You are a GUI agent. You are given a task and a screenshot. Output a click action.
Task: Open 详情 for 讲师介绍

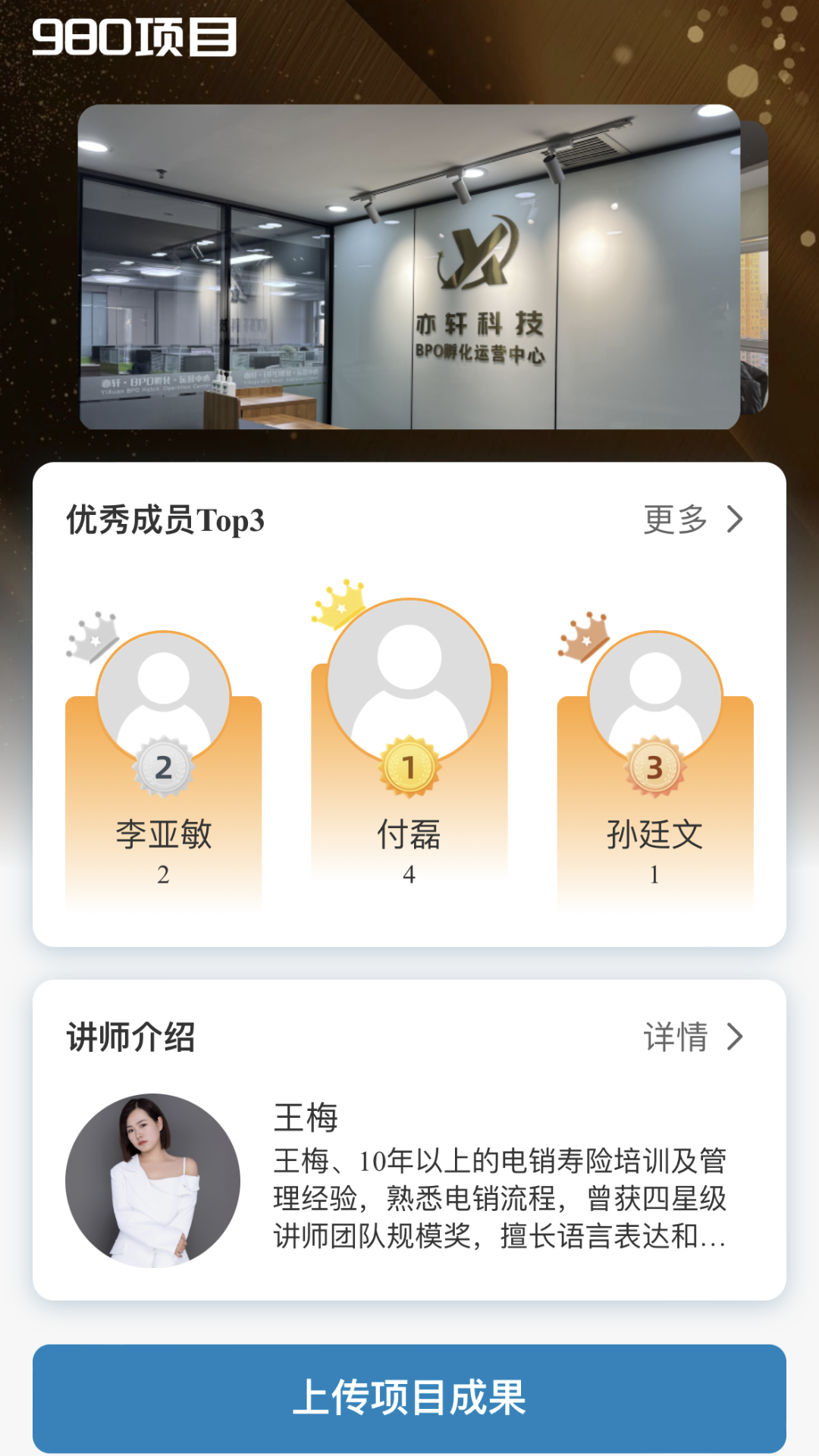692,1037
